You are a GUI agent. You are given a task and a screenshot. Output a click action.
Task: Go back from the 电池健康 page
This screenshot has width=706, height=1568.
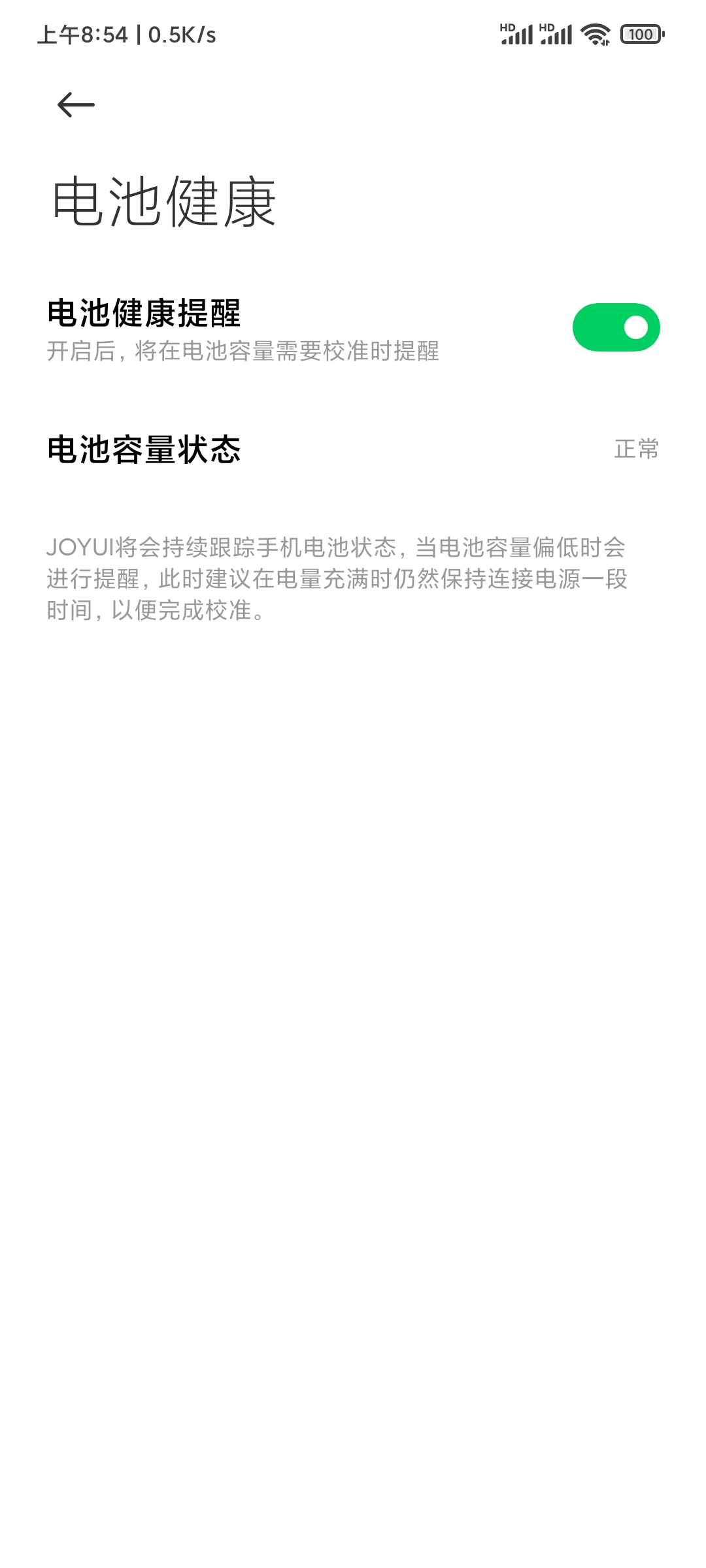[x=76, y=105]
